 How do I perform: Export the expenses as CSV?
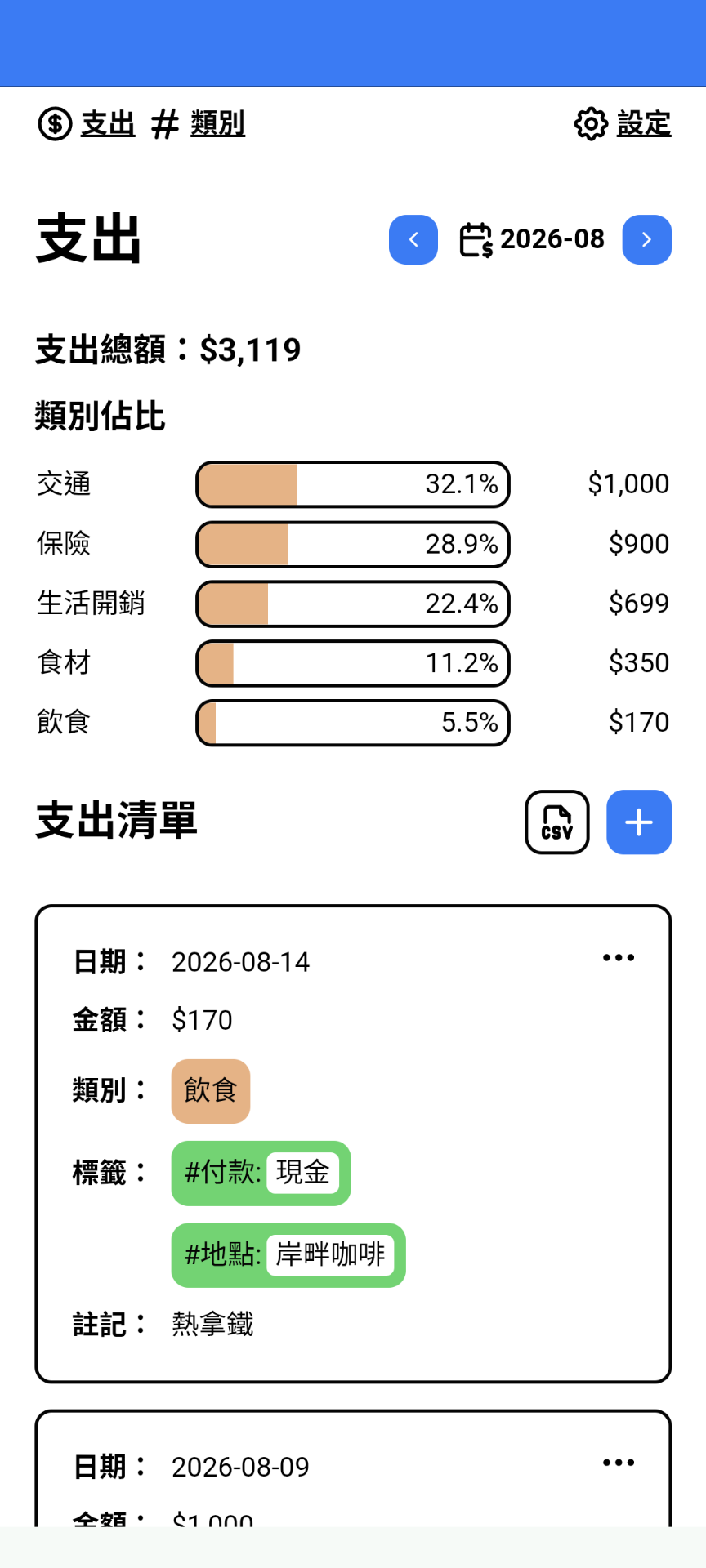click(557, 822)
